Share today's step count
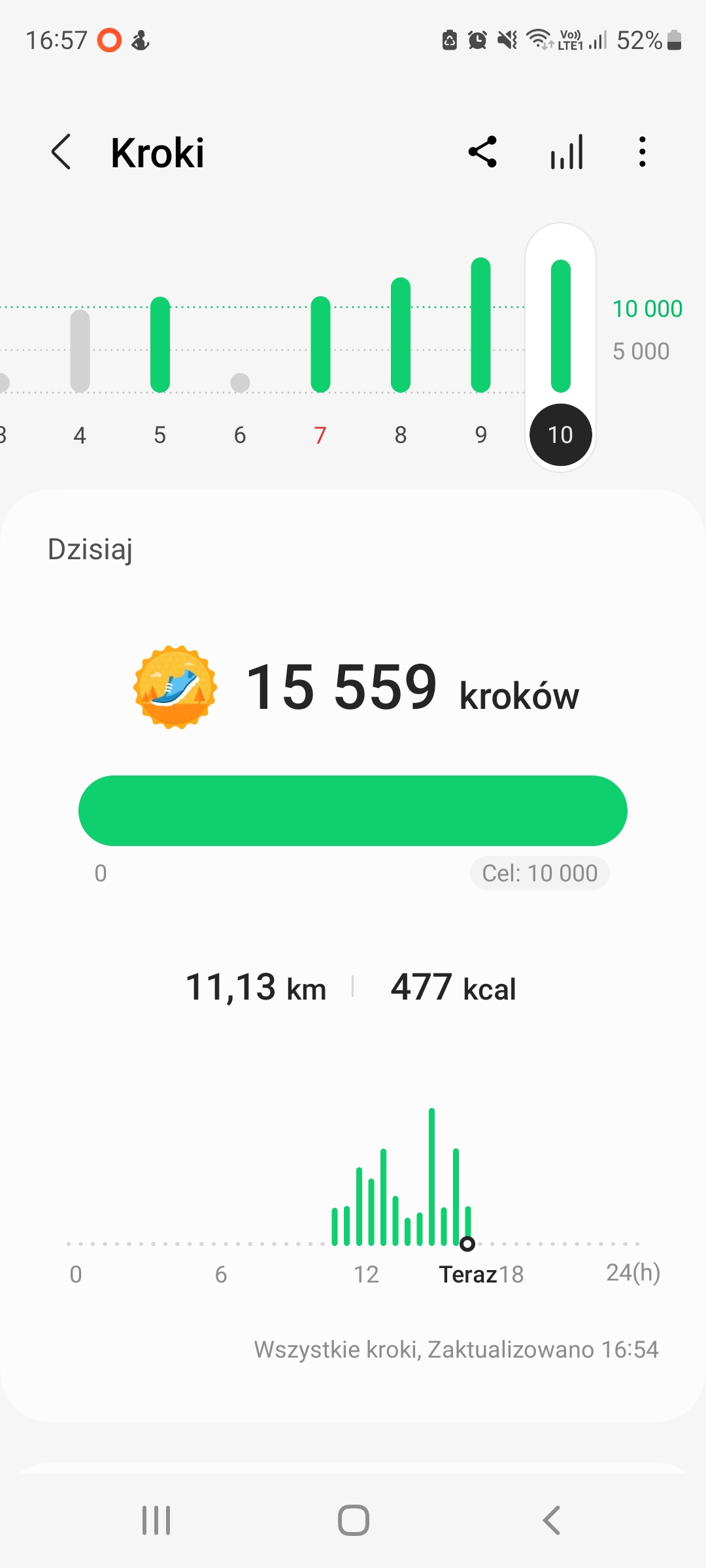706x1568 pixels. [482, 152]
